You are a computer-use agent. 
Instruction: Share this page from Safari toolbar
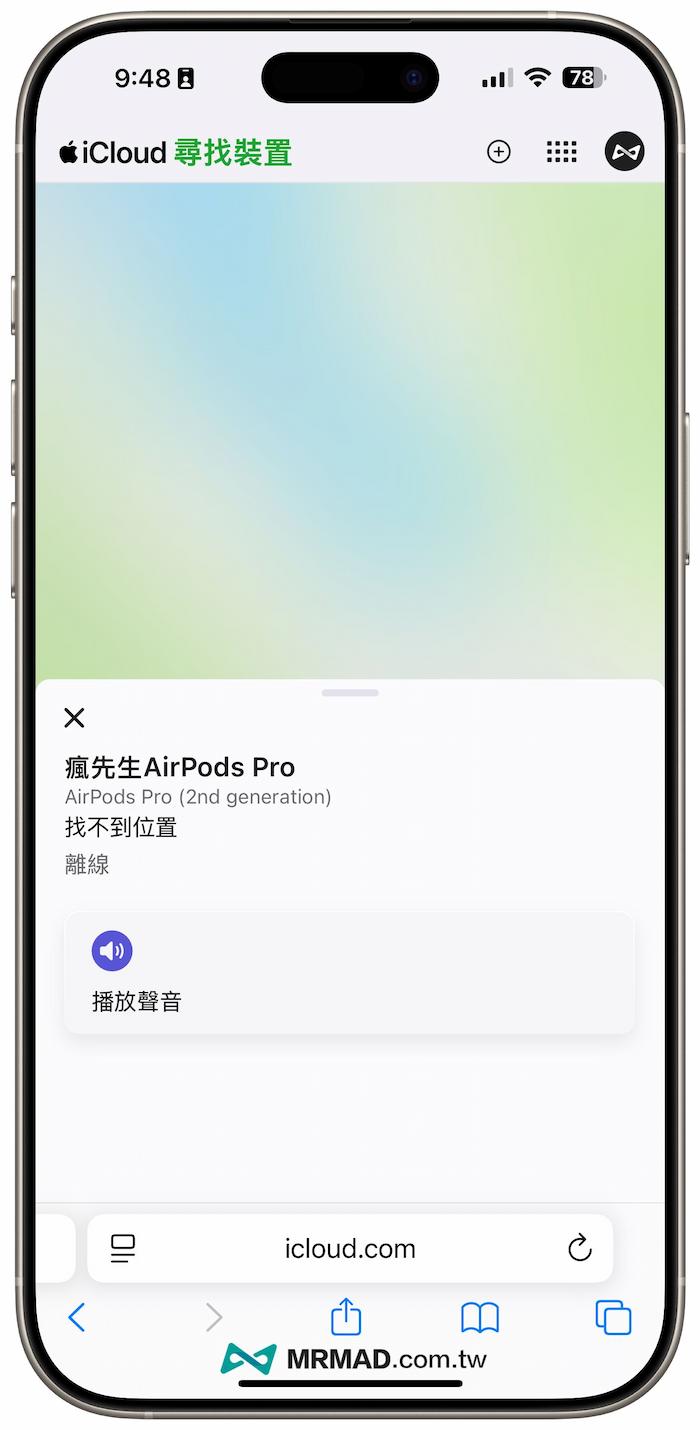[x=346, y=1317]
